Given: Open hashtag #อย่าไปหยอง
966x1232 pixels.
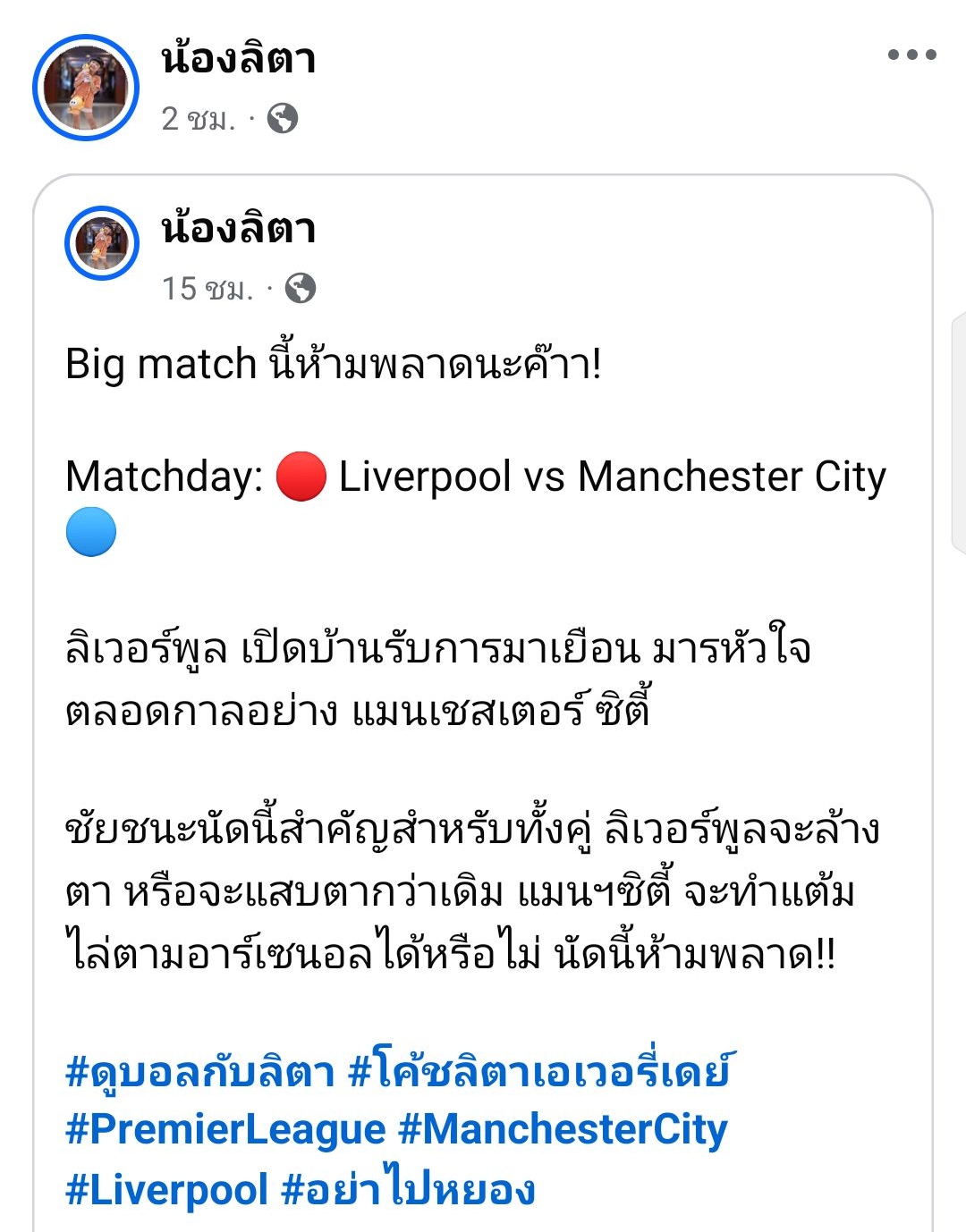Looking at the screenshot, I should (409, 1190).
